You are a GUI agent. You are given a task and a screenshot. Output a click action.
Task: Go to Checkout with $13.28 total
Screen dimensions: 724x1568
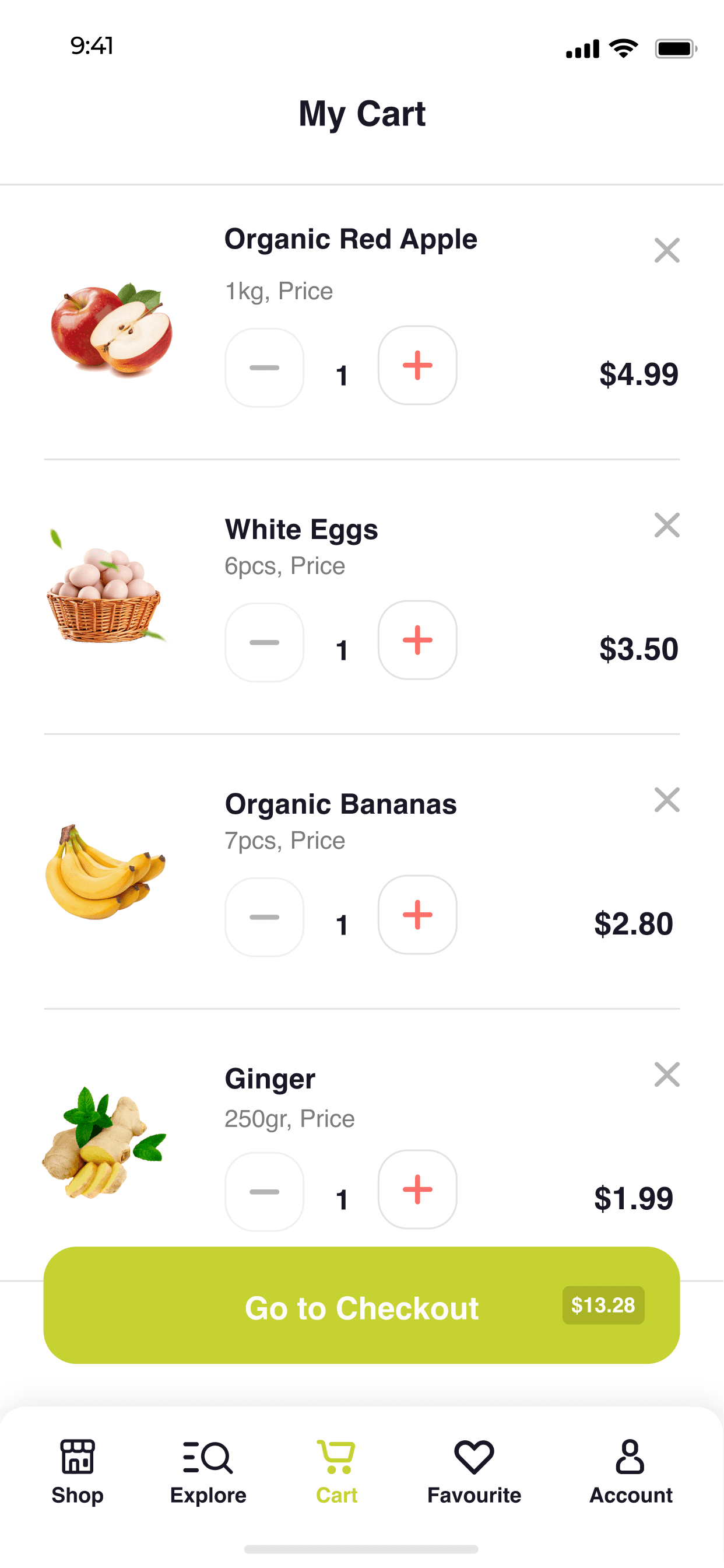click(361, 1305)
